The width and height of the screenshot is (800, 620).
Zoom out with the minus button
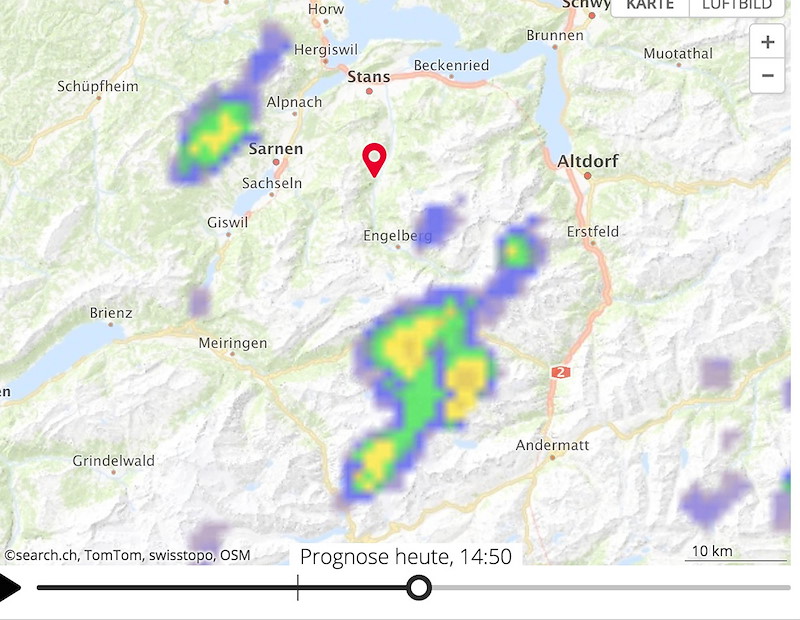767,76
